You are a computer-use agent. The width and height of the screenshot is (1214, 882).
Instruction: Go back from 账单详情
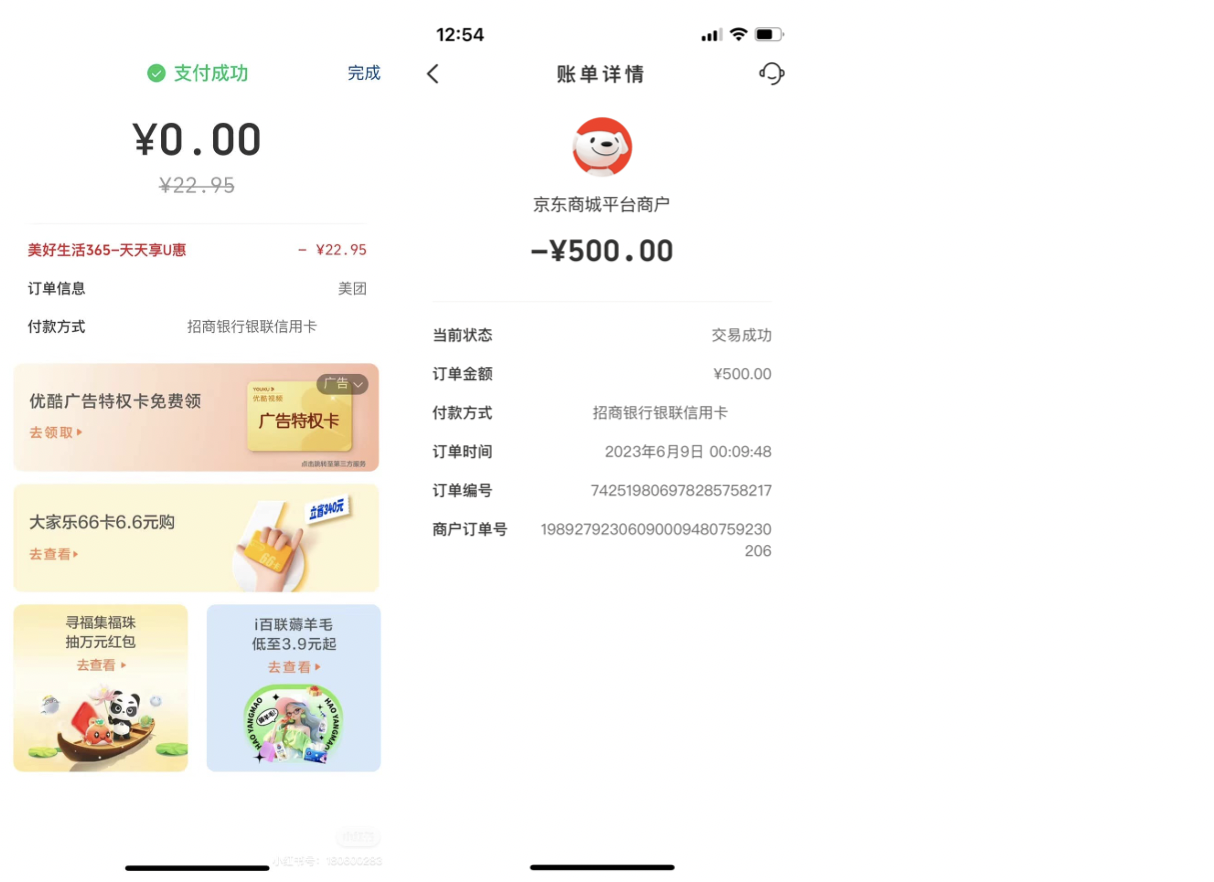pos(433,74)
